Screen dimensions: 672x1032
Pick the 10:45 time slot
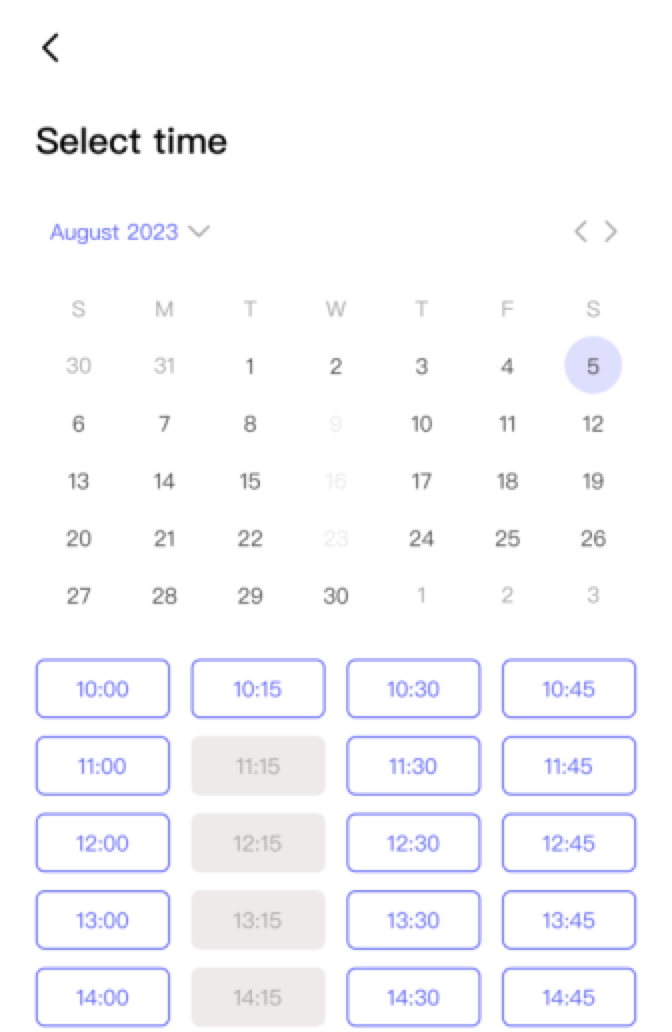coord(568,689)
